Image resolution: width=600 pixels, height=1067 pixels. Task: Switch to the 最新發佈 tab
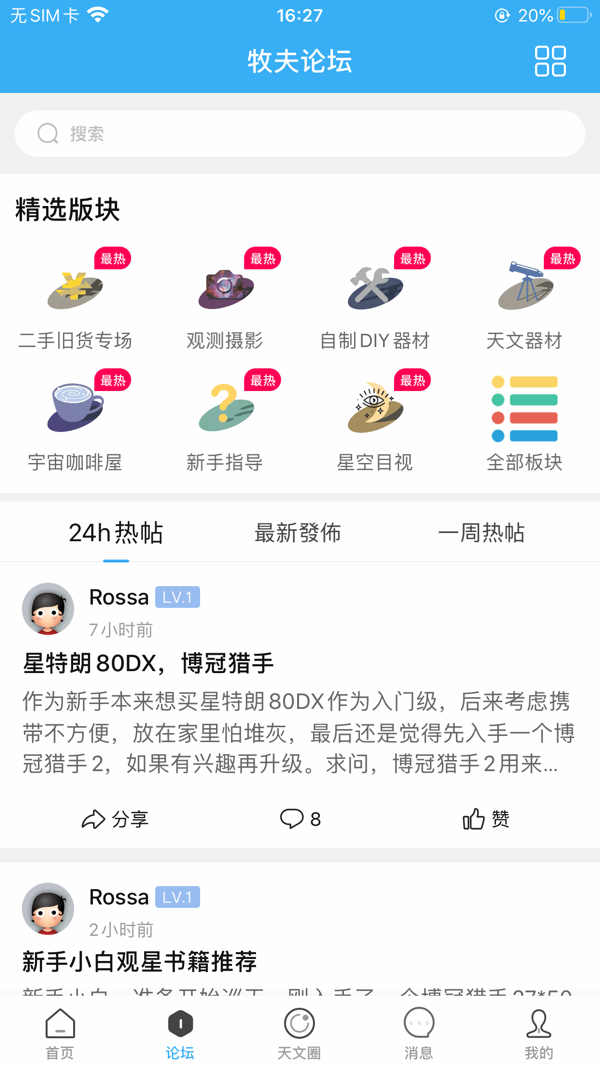click(298, 533)
